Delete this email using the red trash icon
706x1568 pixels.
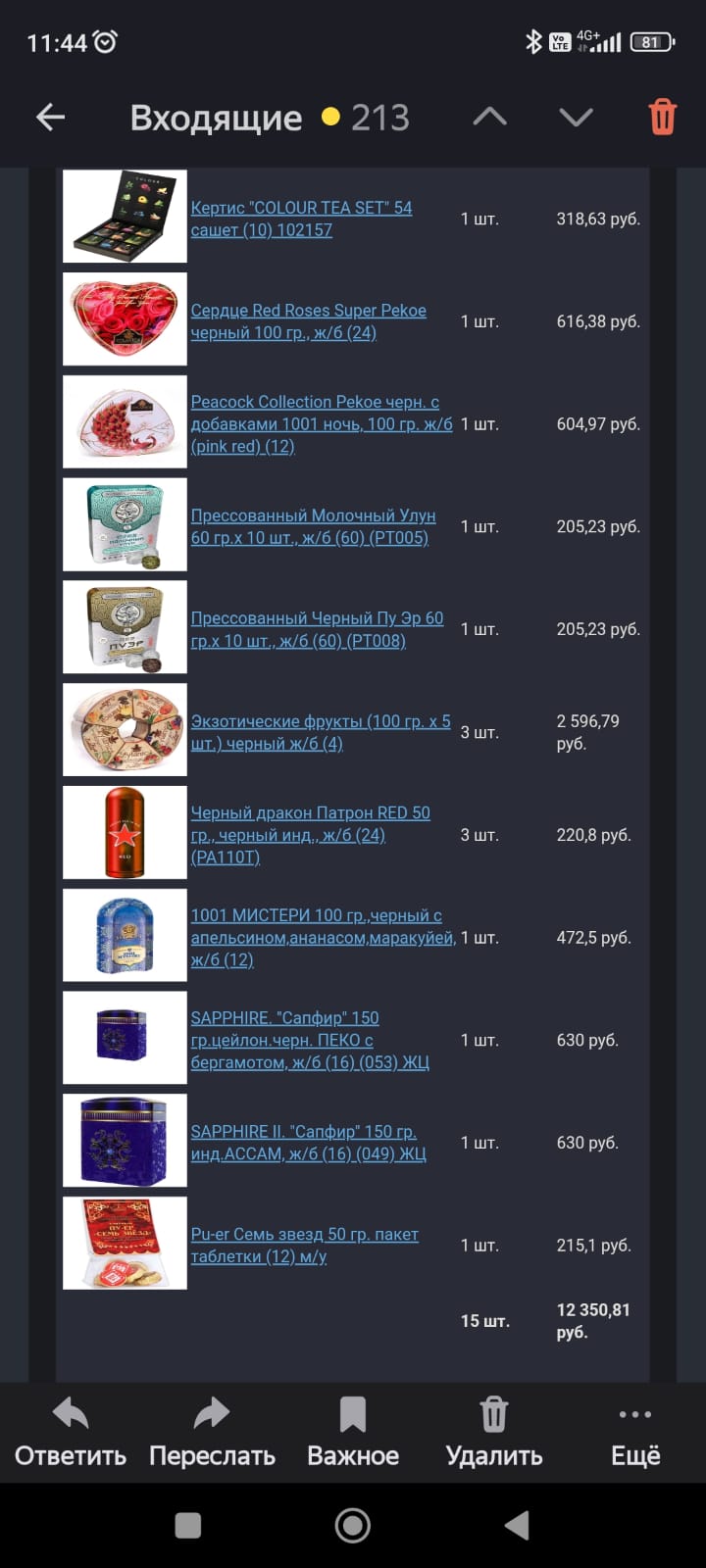pos(663,118)
